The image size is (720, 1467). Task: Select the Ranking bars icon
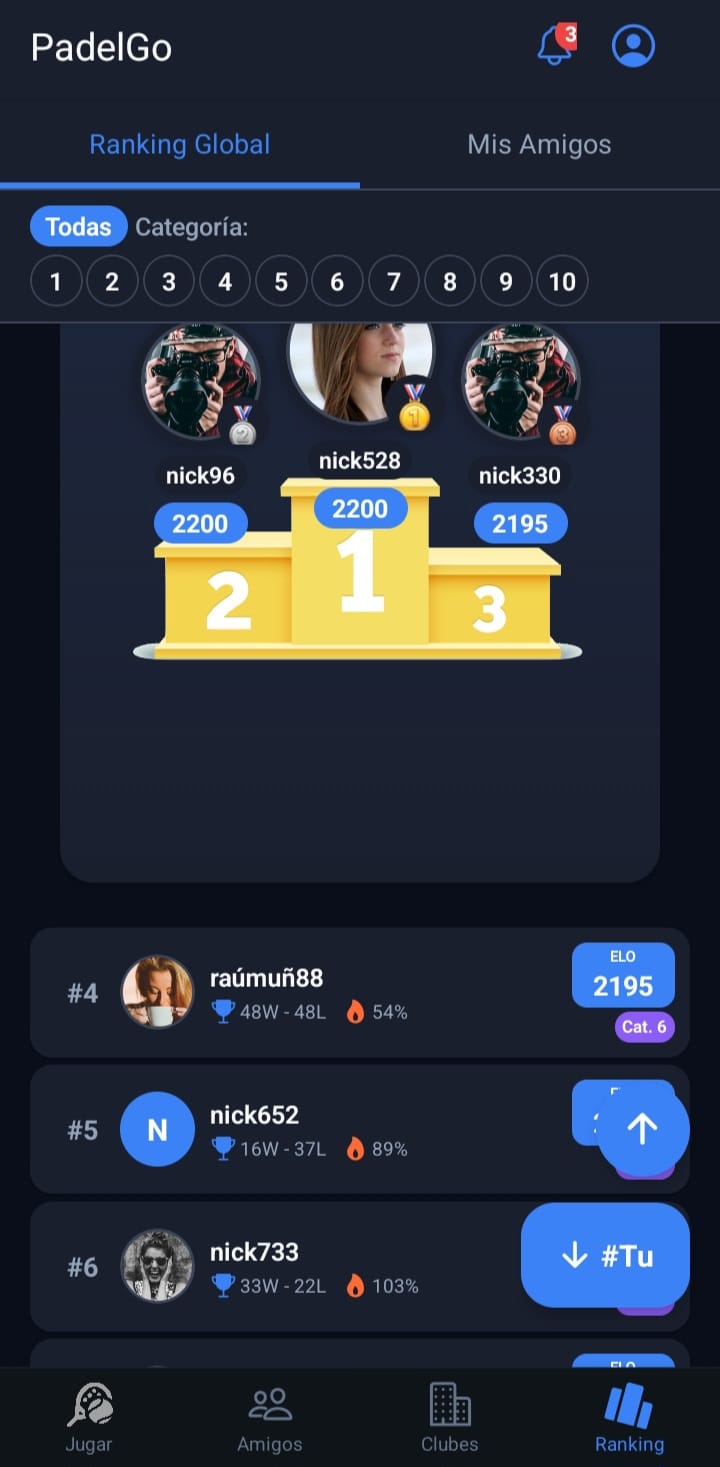629,1405
